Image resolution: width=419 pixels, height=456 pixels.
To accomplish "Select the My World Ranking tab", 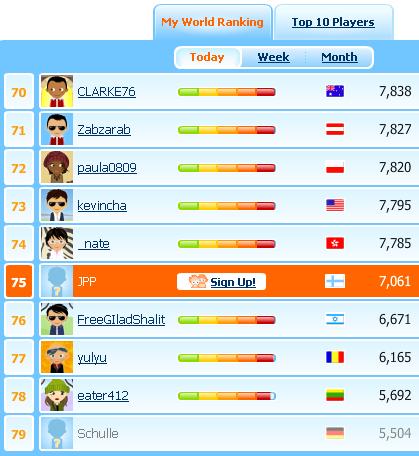I will (x=212, y=22).
